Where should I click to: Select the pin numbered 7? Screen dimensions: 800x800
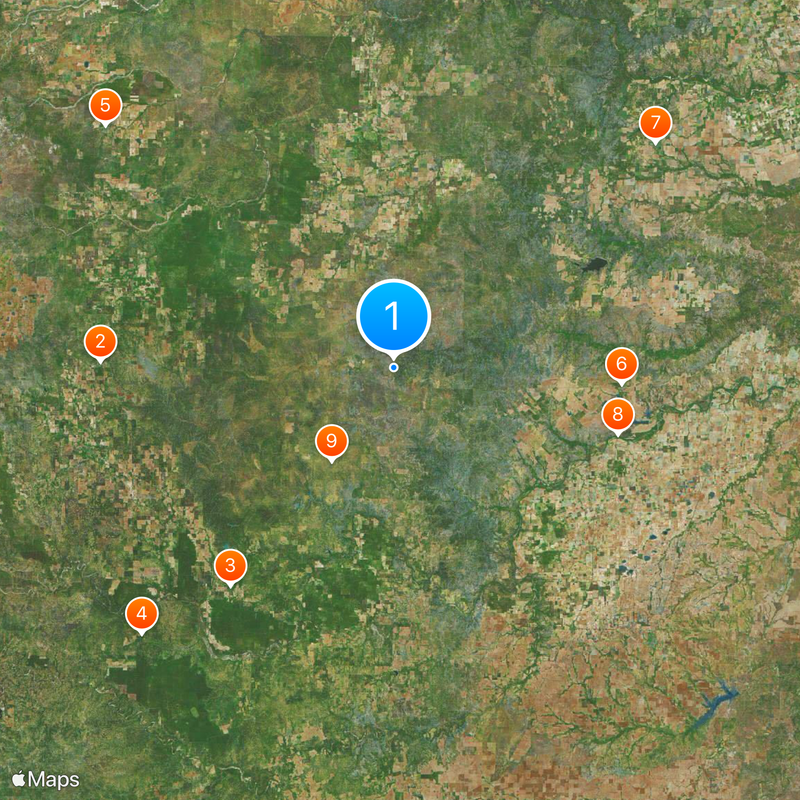[x=655, y=124]
